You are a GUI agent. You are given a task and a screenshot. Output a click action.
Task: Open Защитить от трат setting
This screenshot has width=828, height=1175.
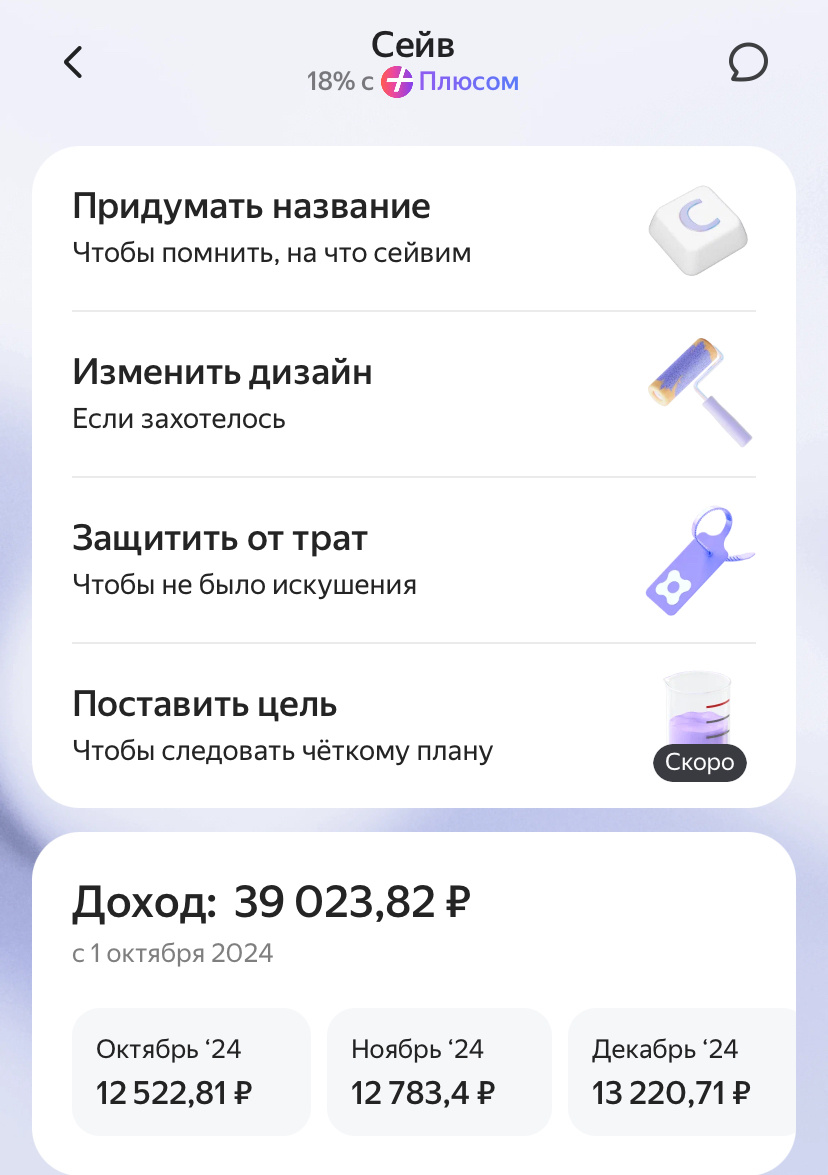tap(414, 560)
